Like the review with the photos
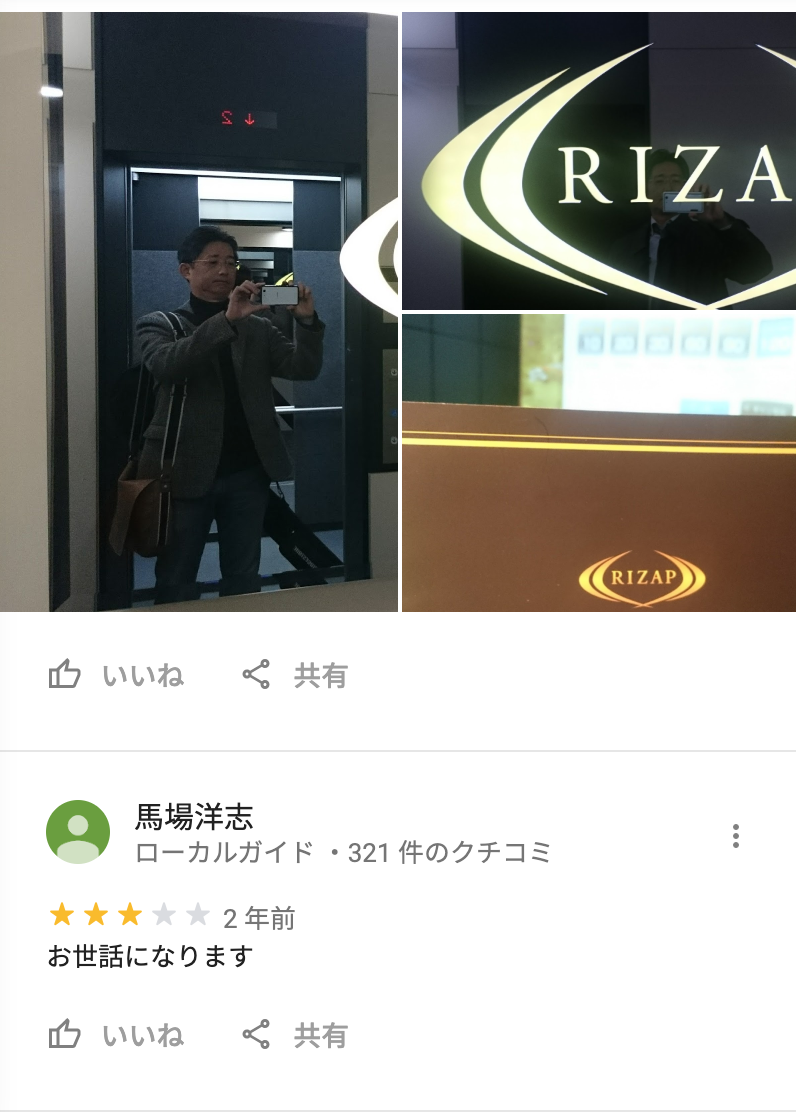Image resolution: width=796 pixels, height=1112 pixels. [116, 675]
